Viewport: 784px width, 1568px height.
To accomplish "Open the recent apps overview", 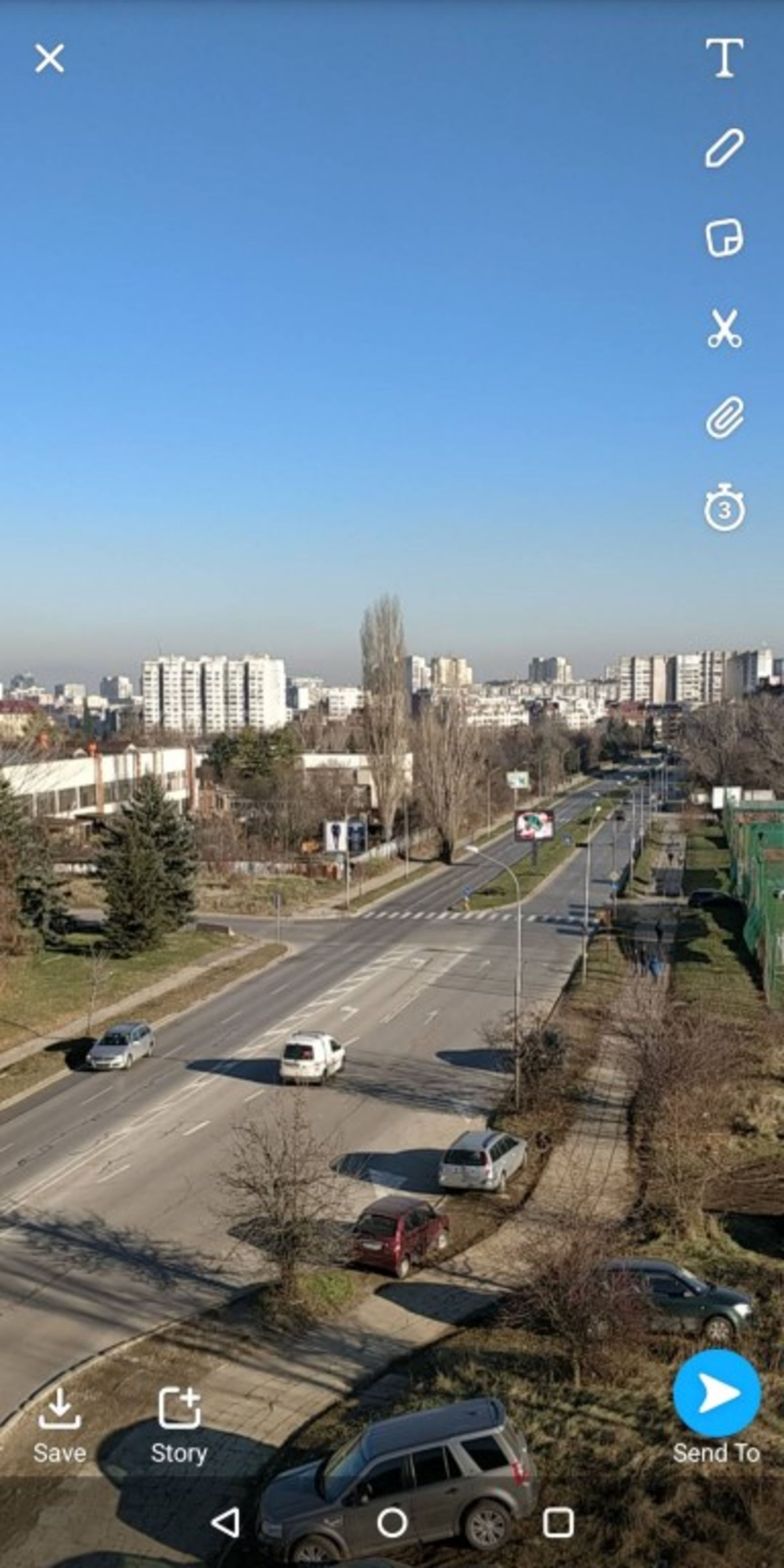I will tap(557, 1523).
